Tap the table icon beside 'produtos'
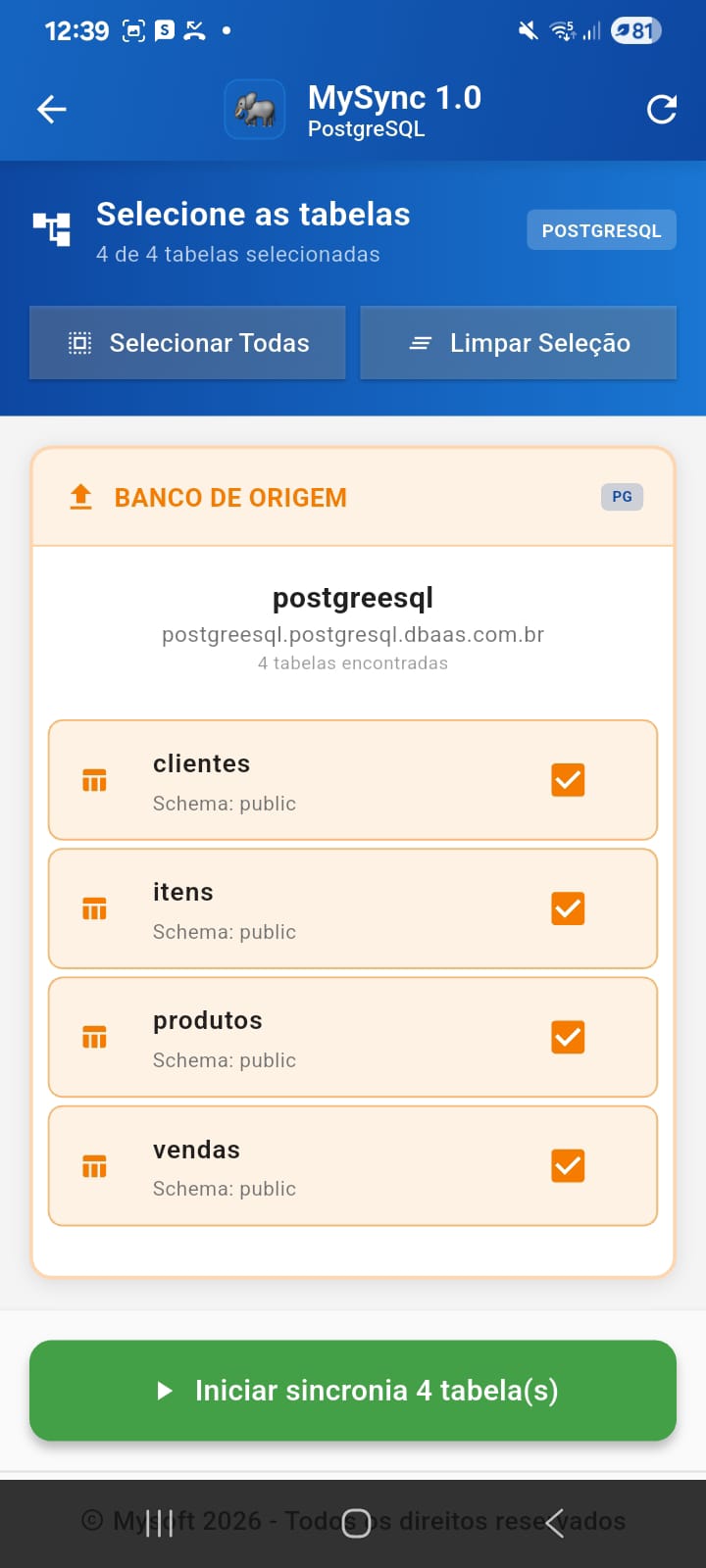This screenshot has height=1568, width=706. pyautogui.click(x=93, y=1036)
